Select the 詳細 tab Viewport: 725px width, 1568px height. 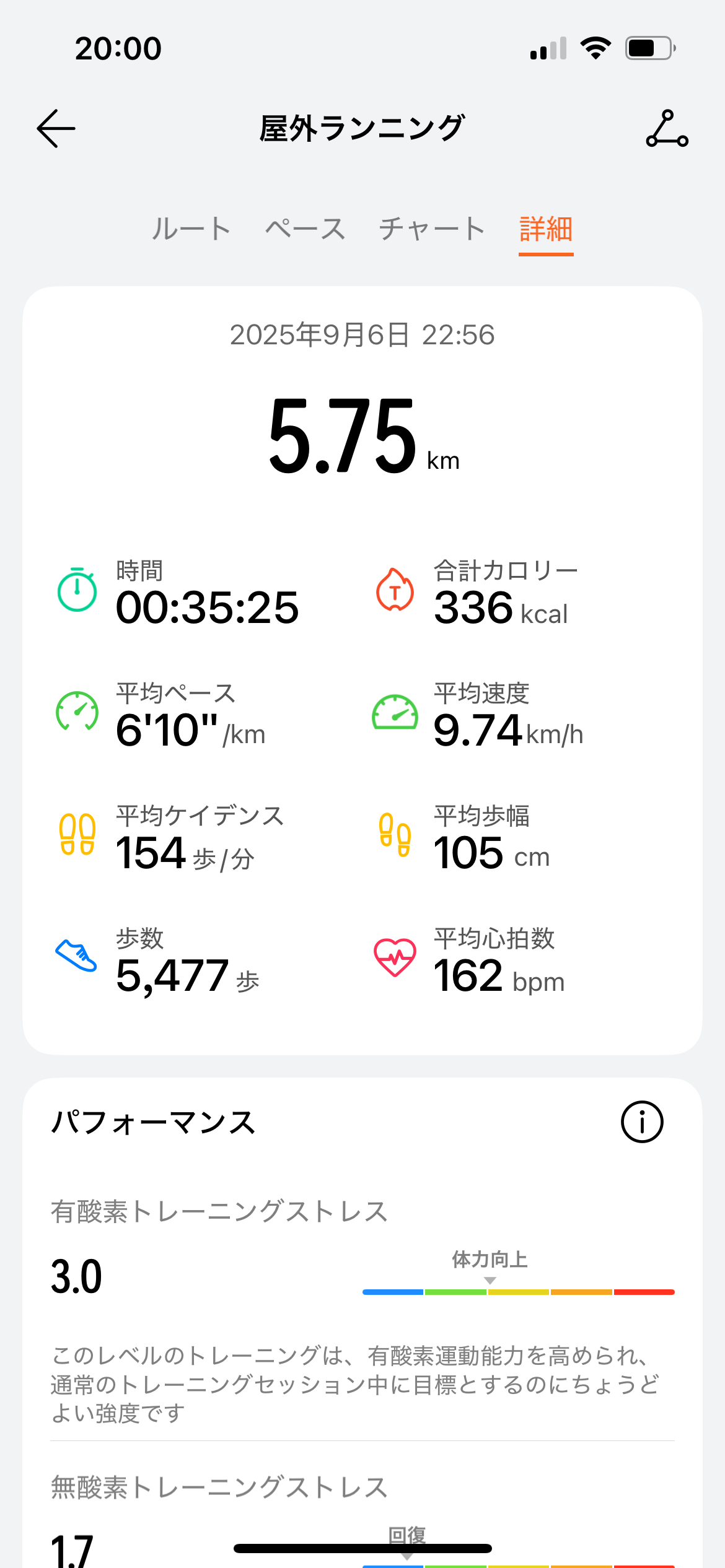(x=546, y=229)
